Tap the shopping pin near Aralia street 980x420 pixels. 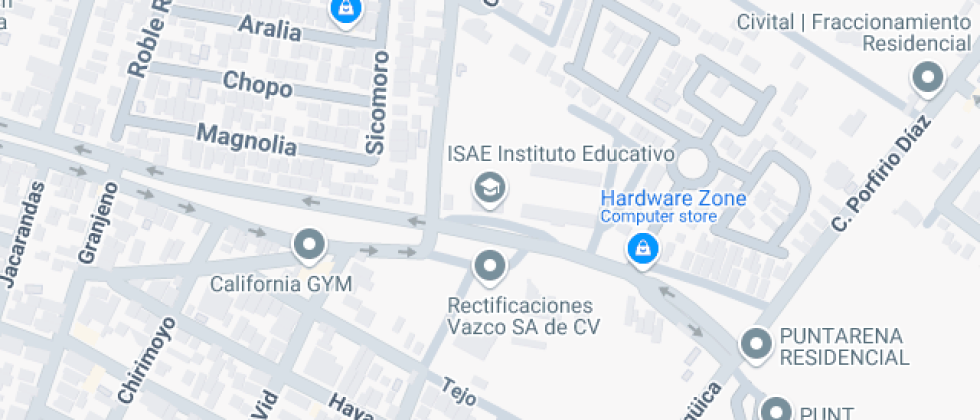point(344,11)
